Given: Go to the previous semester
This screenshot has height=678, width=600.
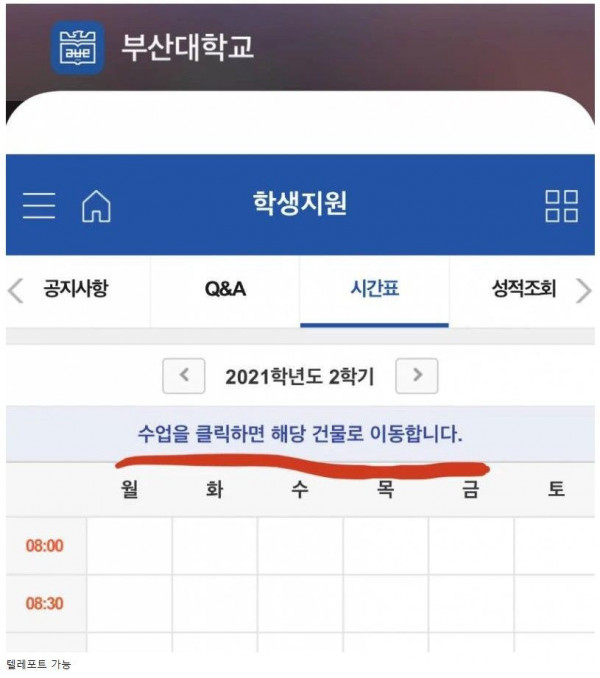Looking at the screenshot, I should pos(183,376).
